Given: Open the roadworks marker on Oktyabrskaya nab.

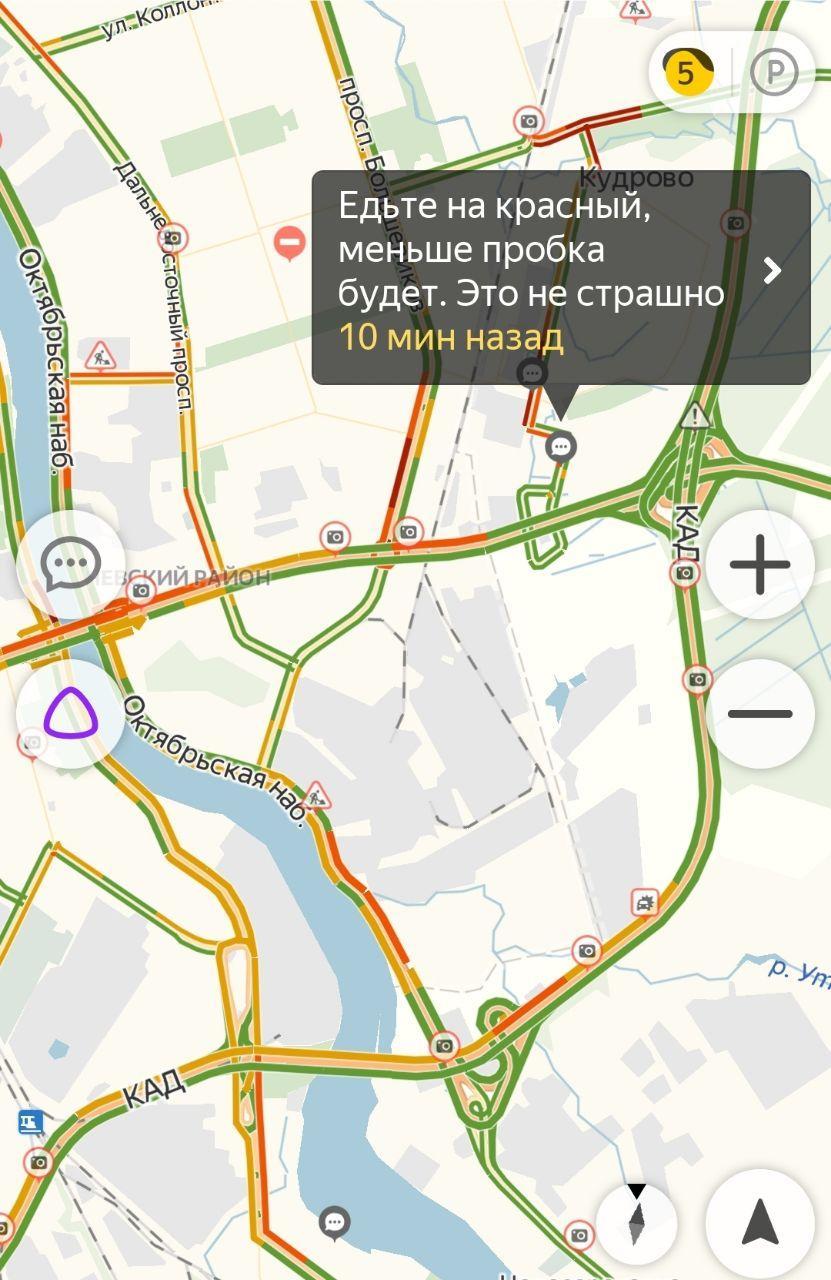Looking at the screenshot, I should tap(317, 796).
